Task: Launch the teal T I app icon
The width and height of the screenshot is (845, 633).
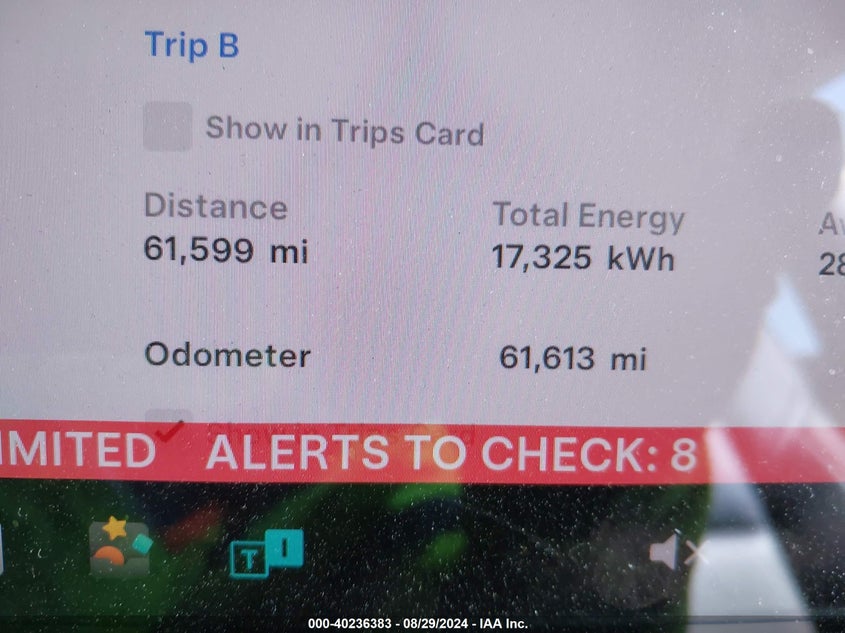Action: coord(266,553)
